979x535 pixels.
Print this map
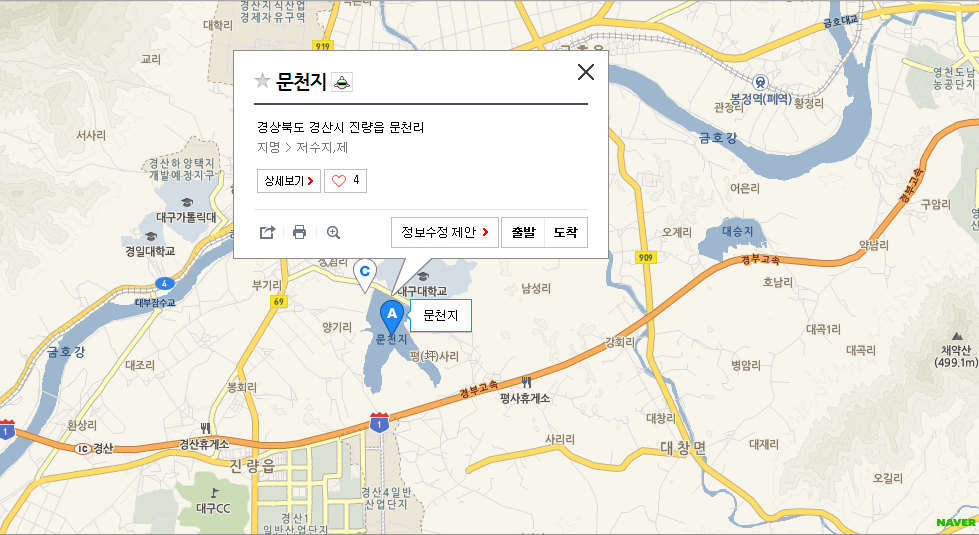(x=299, y=232)
